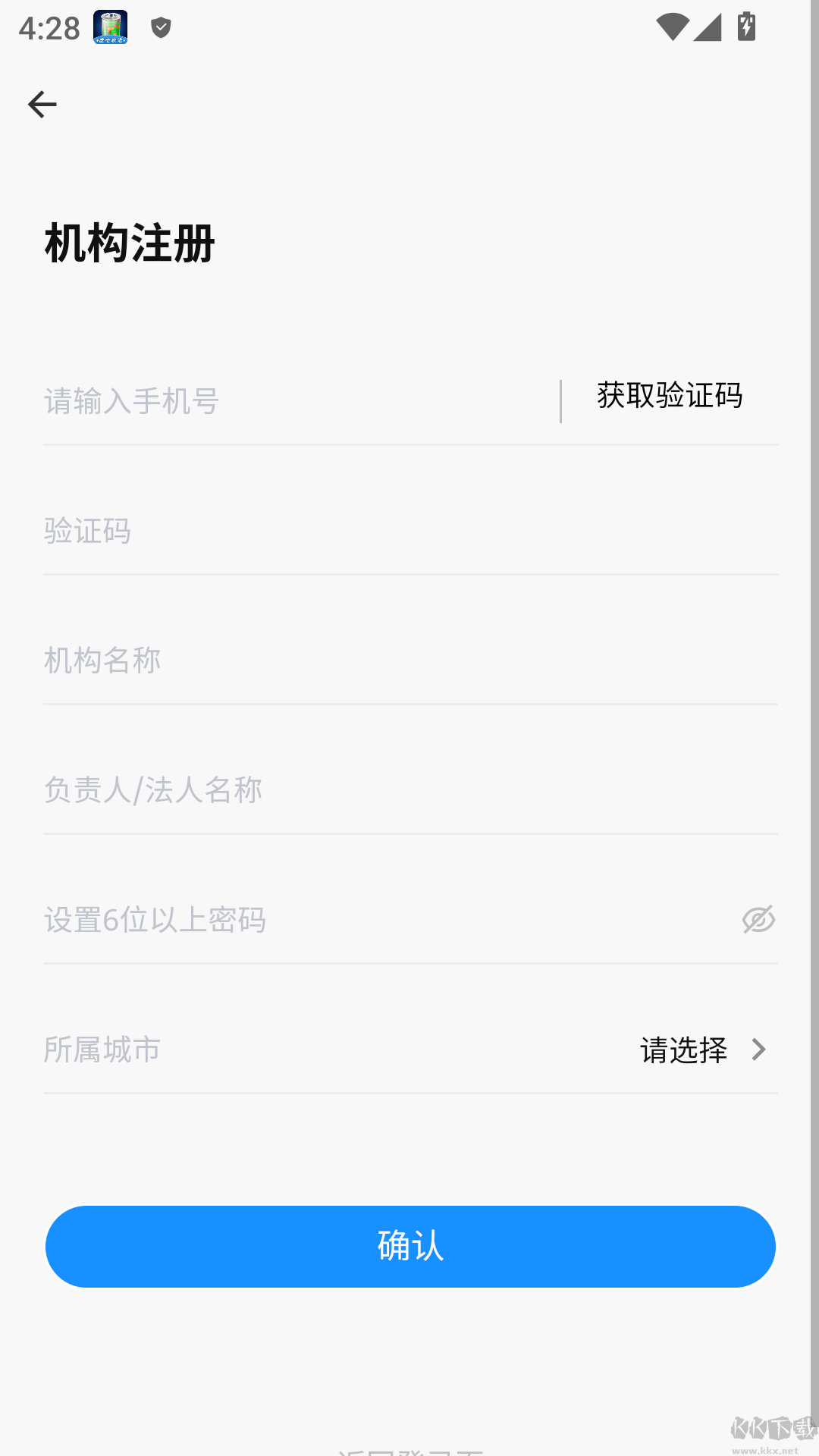The height and width of the screenshot is (1456, 819).
Task: Open the city picker chevron next to 请选择
Action: point(758,1050)
